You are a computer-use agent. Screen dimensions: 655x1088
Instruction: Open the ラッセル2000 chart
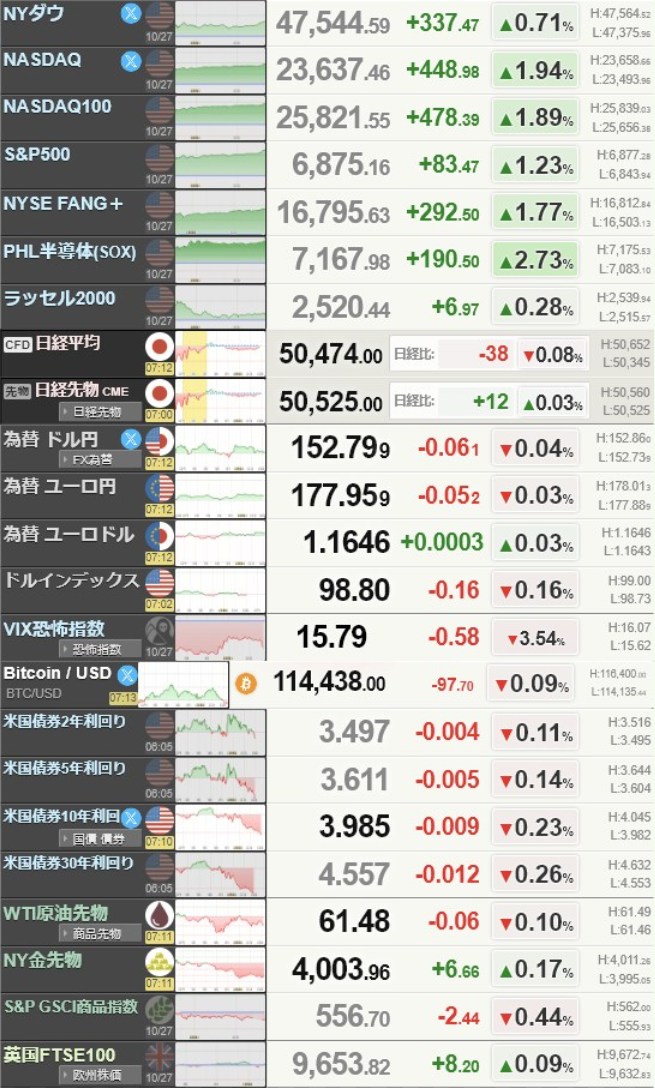click(x=220, y=306)
